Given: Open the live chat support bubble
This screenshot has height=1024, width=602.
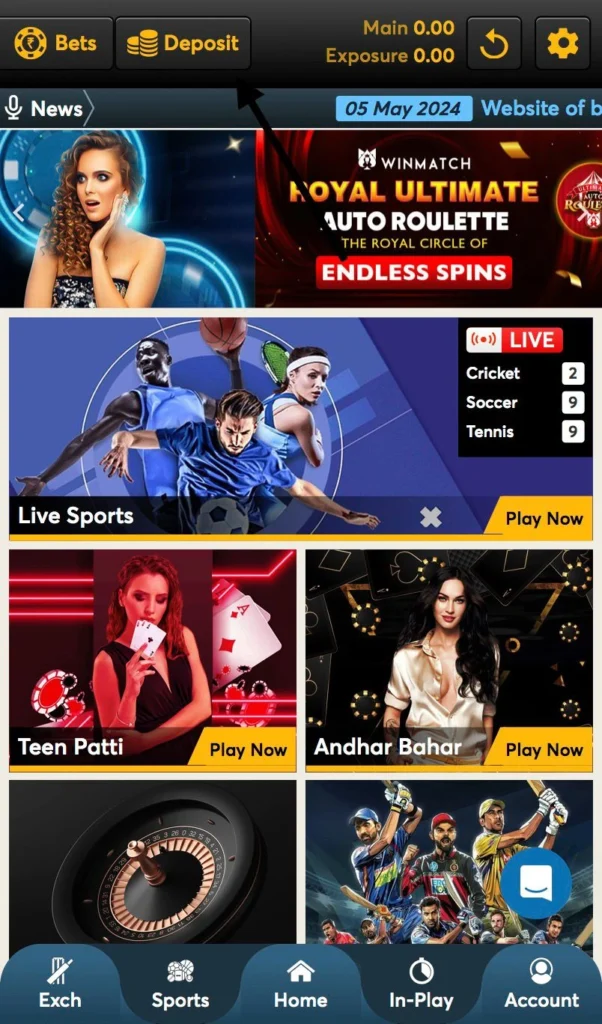Looking at the screenshot, I should tap(536, 884).
